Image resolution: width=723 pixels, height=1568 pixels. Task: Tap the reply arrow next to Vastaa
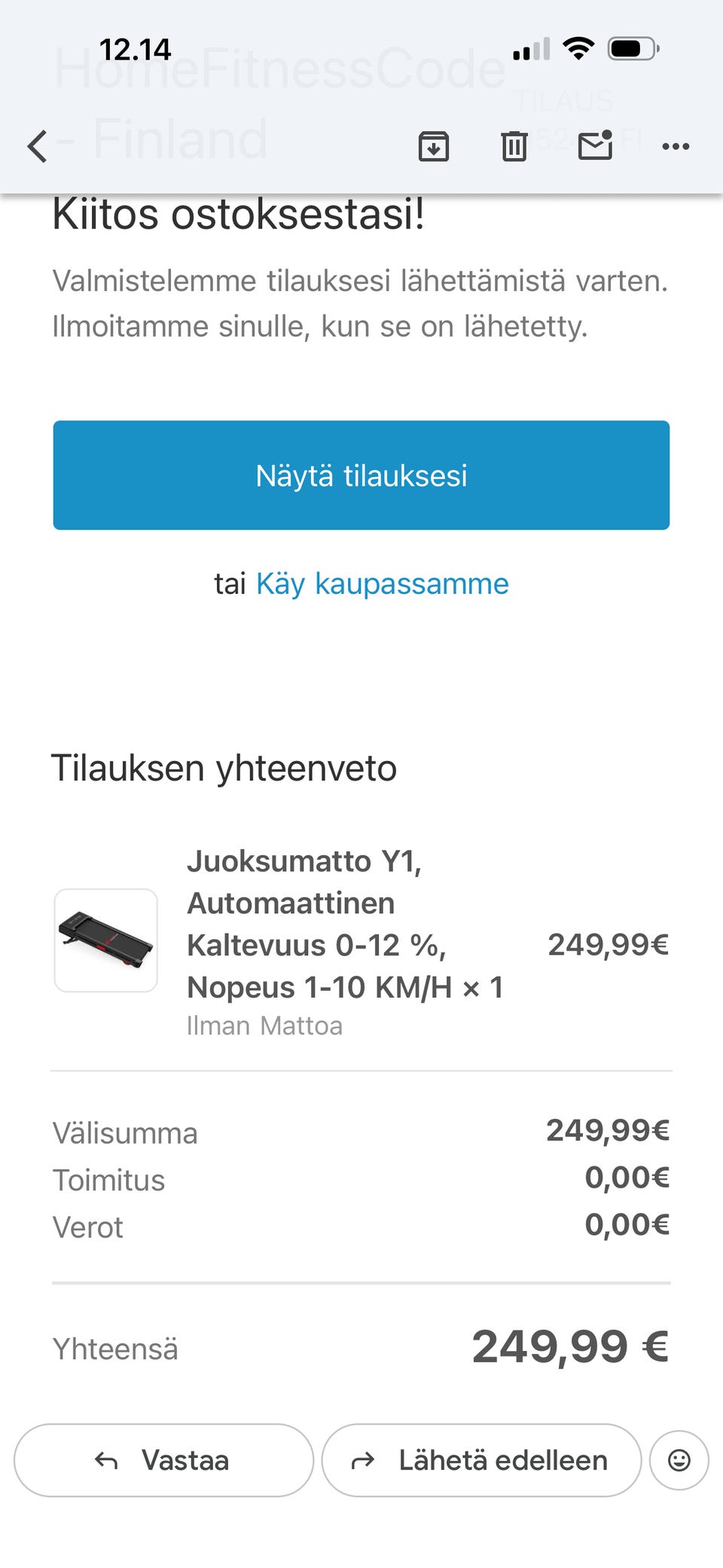105,1460
